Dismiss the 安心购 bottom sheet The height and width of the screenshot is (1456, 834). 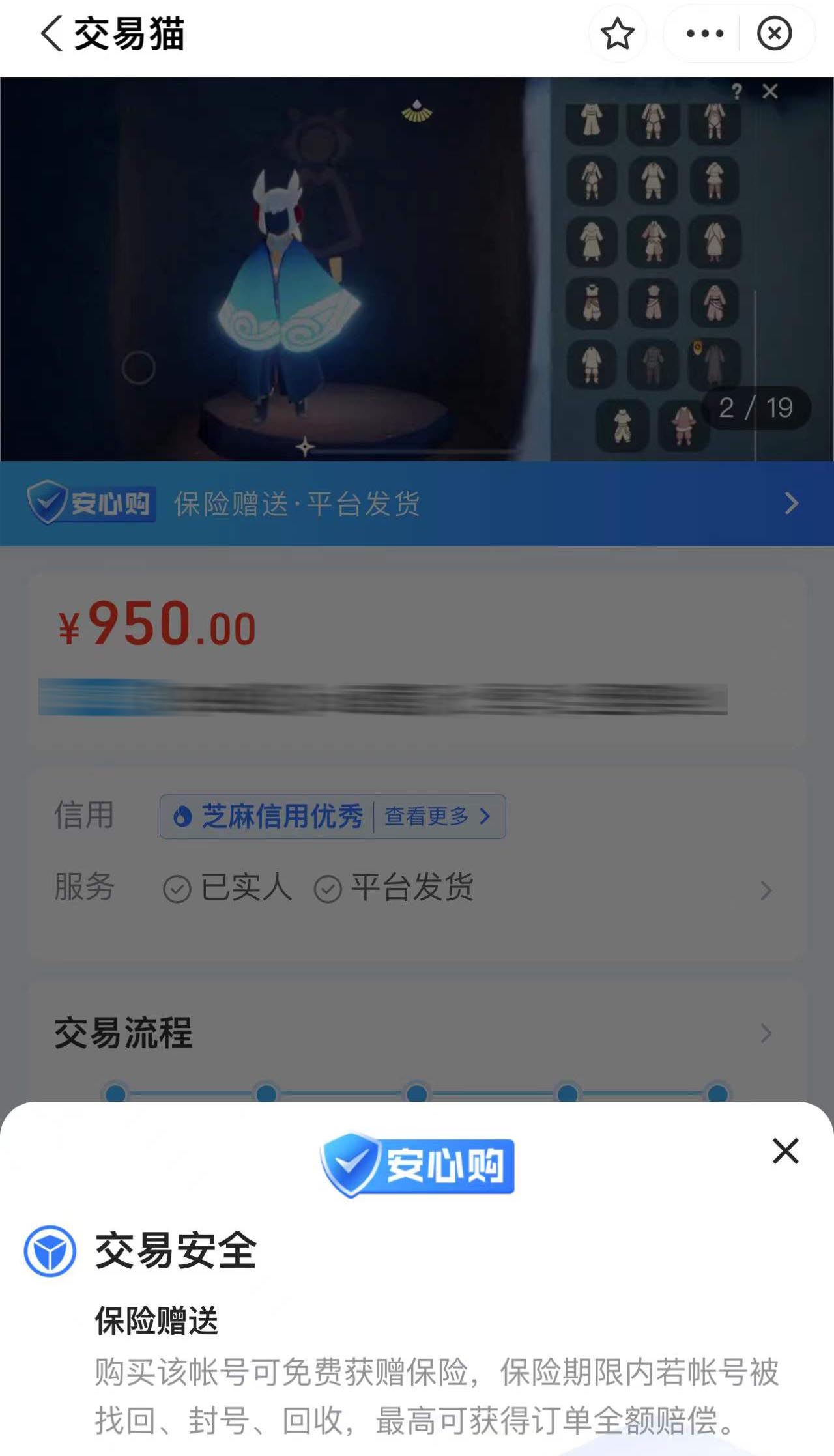point(785,1151)
